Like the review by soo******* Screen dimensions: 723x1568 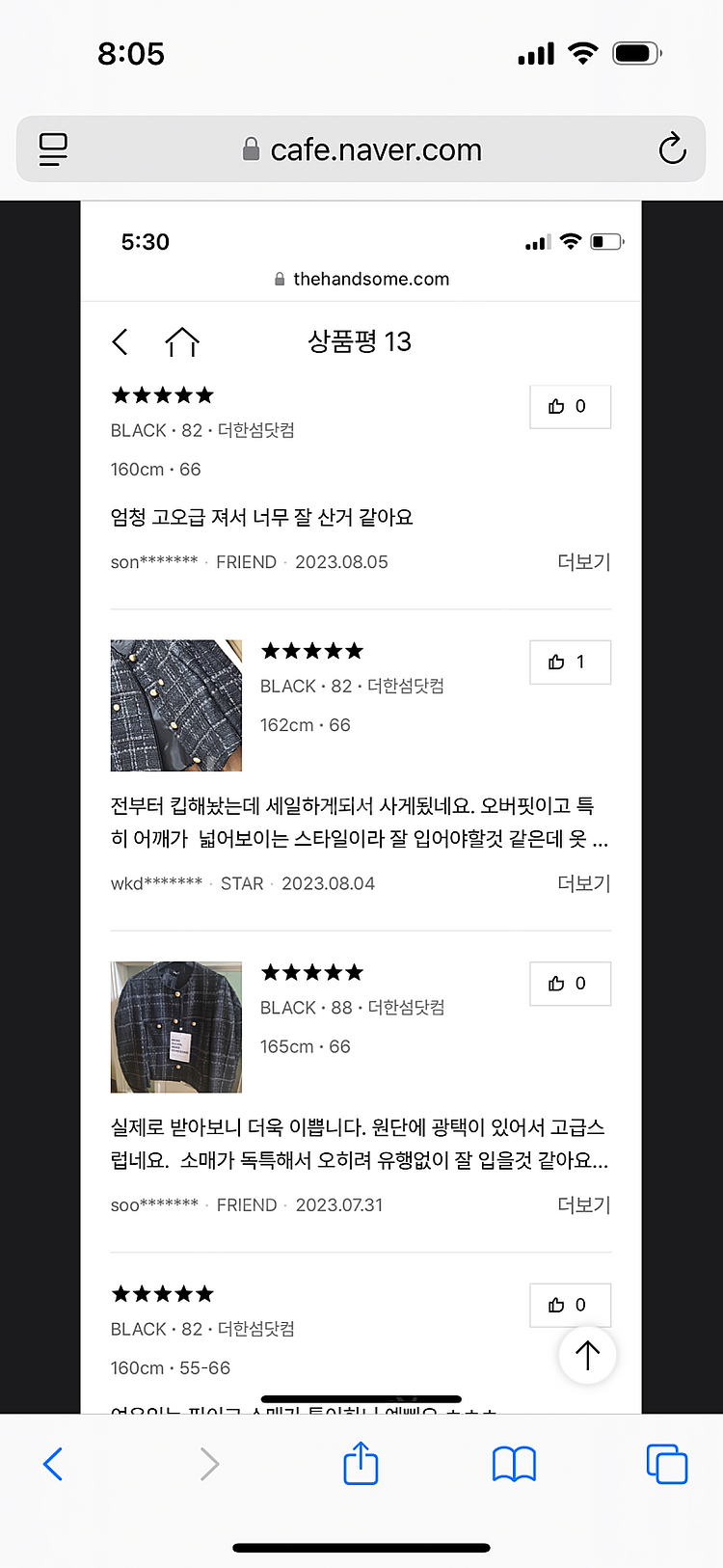570,984
